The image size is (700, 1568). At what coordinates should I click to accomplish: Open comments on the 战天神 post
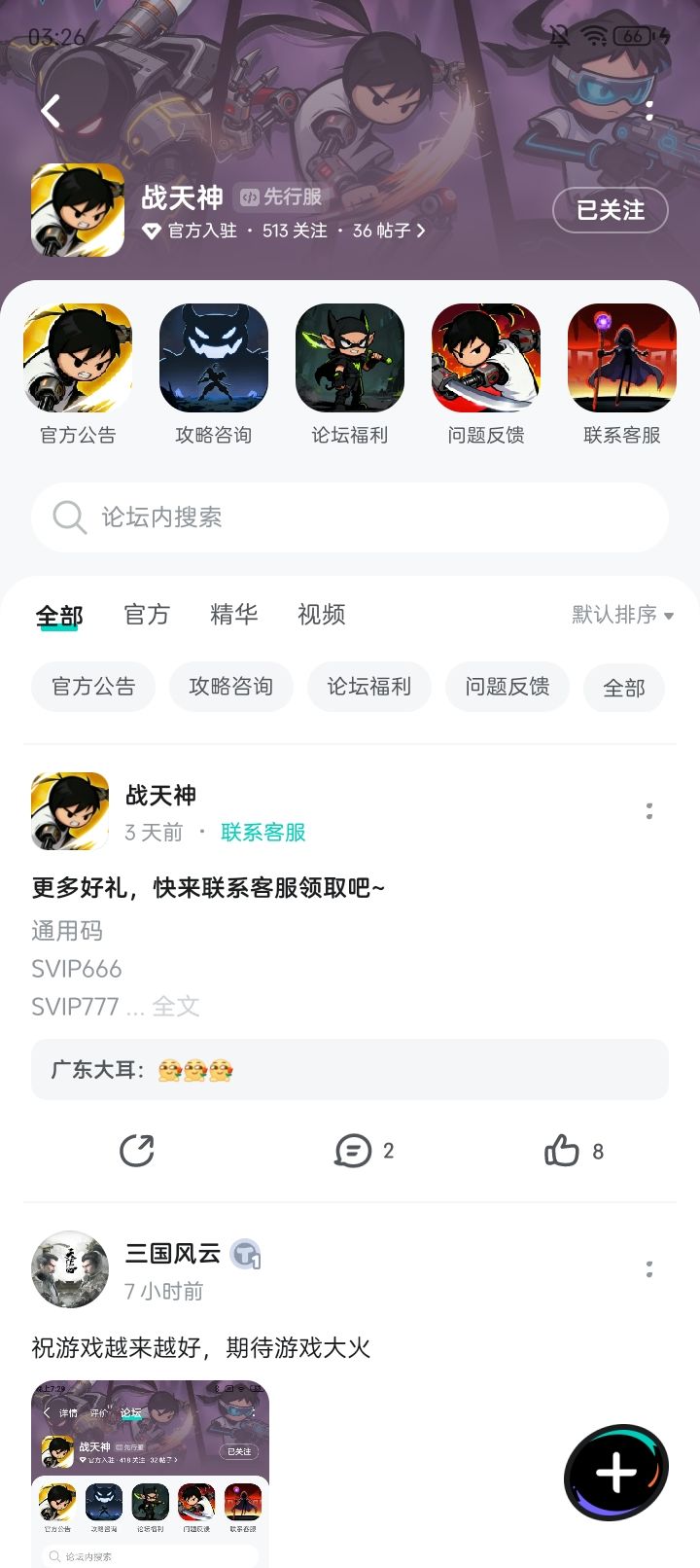coord(363,1151)
